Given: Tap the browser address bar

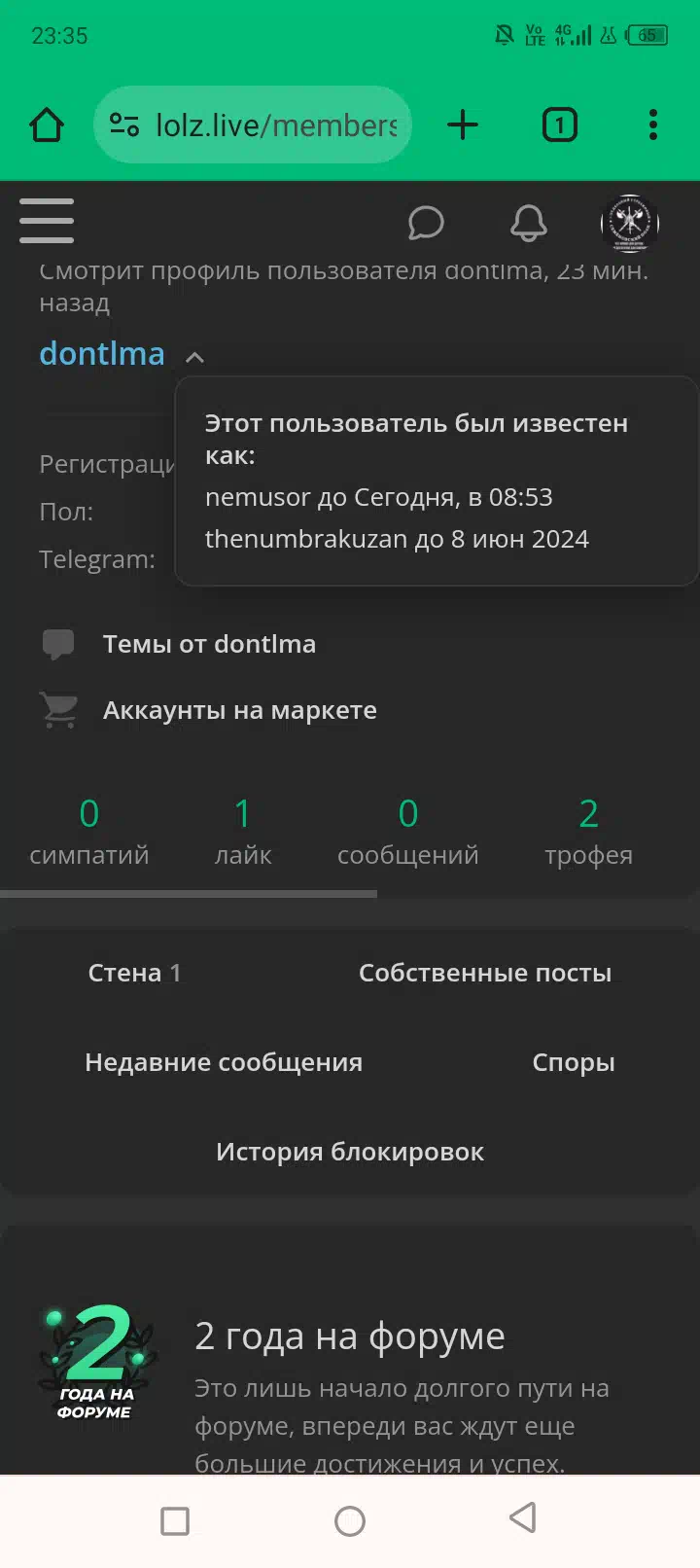Looking at the screenshot, I should tap(253, 125).
